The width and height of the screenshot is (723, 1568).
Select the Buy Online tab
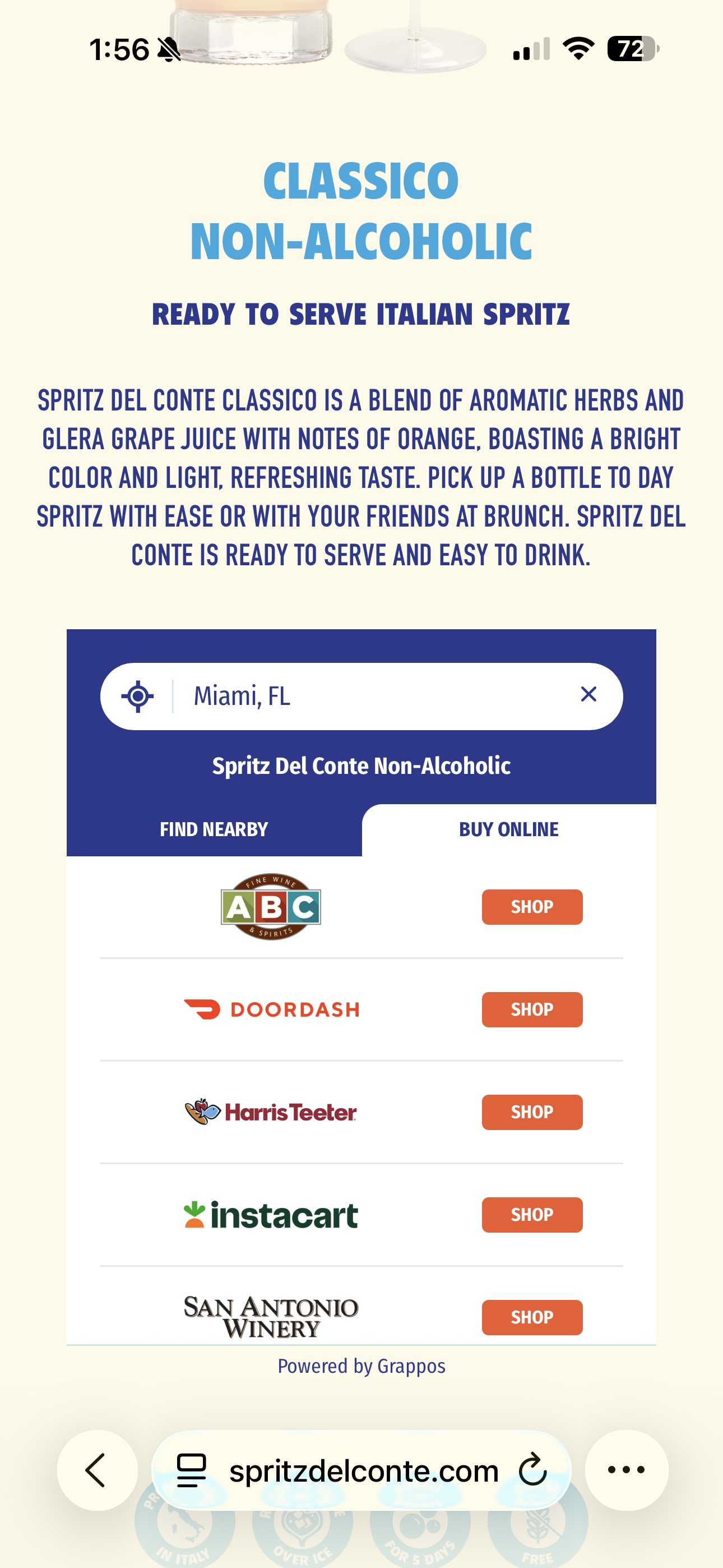point(508,829)
